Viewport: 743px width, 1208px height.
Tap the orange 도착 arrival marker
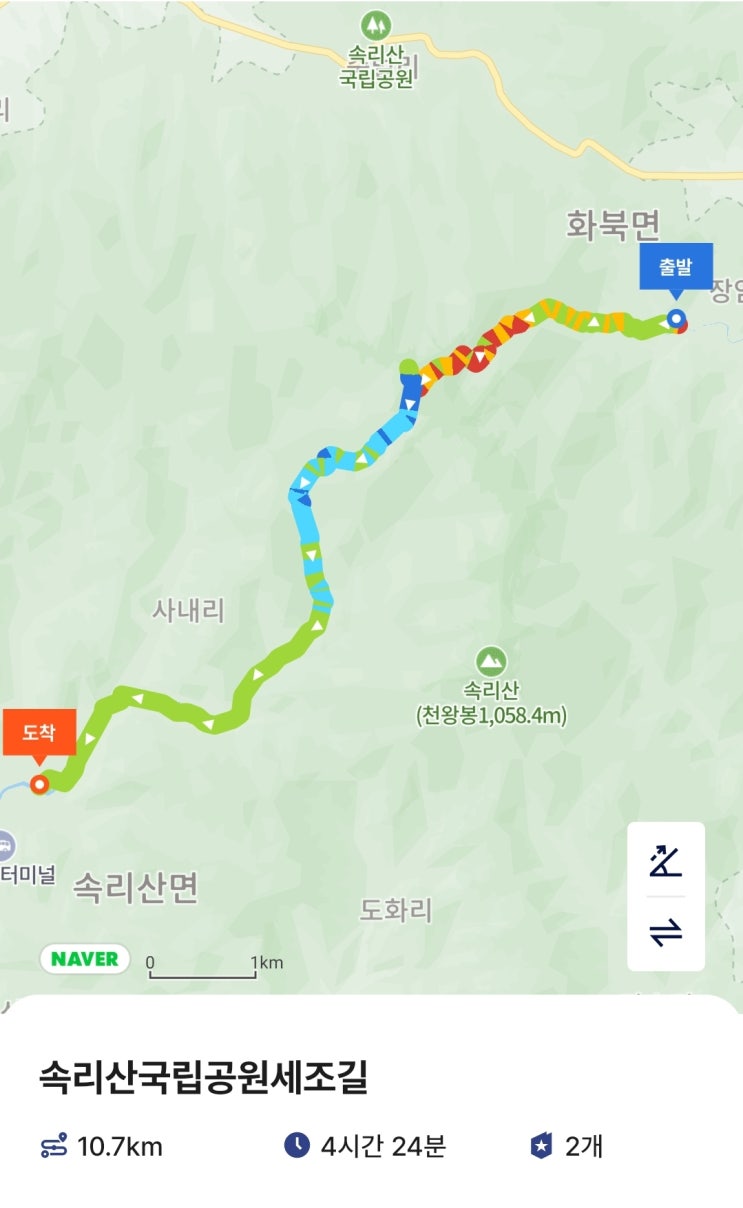39,738
